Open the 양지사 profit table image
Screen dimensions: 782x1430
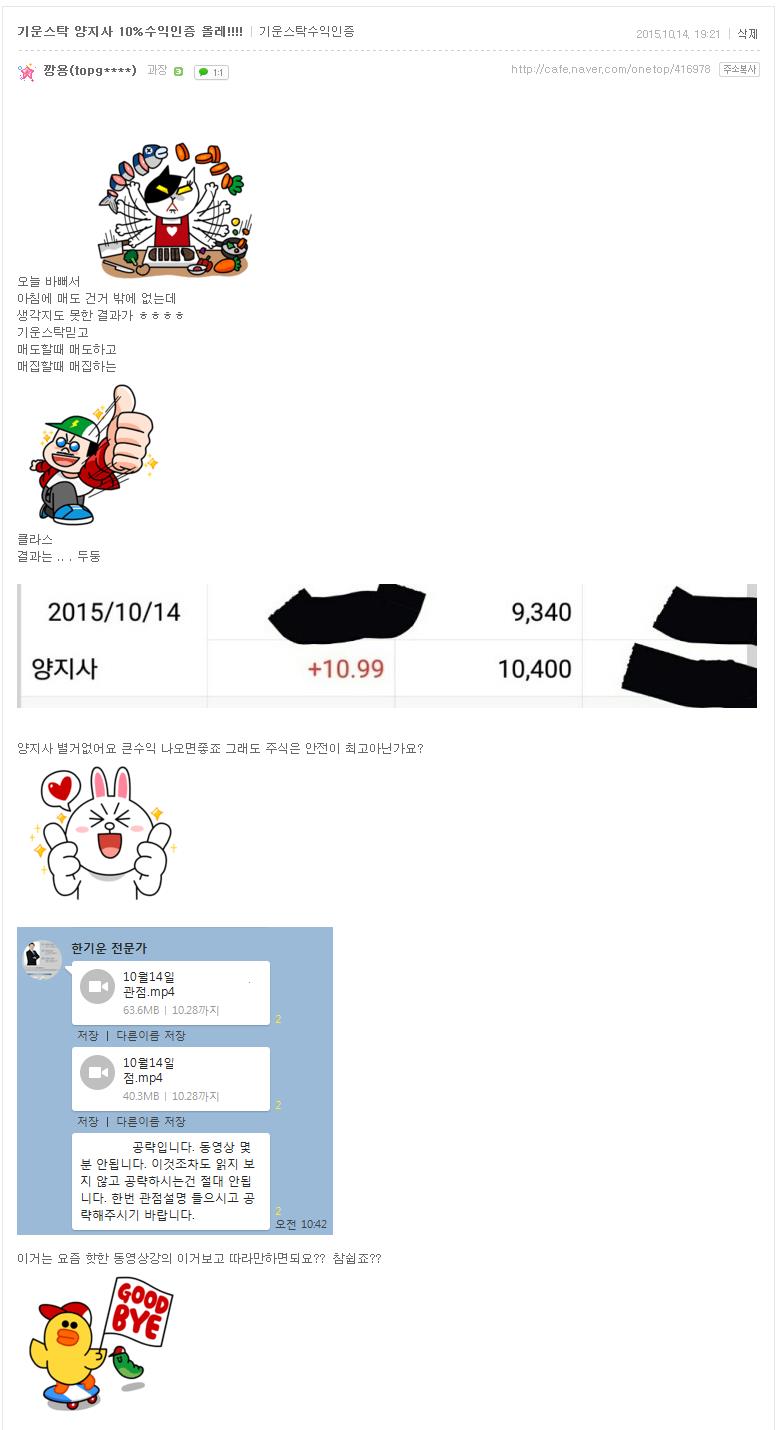coord(386,646)
